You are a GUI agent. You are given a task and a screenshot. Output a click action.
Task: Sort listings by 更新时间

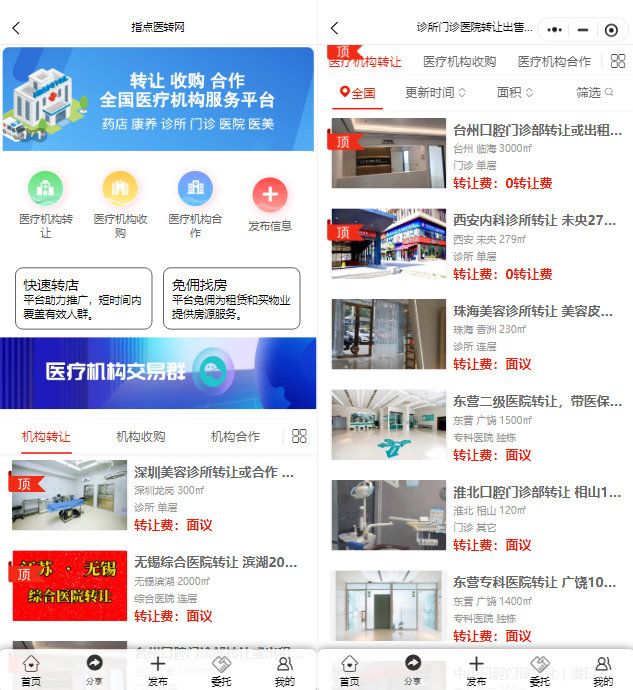[x=435, y=93]
